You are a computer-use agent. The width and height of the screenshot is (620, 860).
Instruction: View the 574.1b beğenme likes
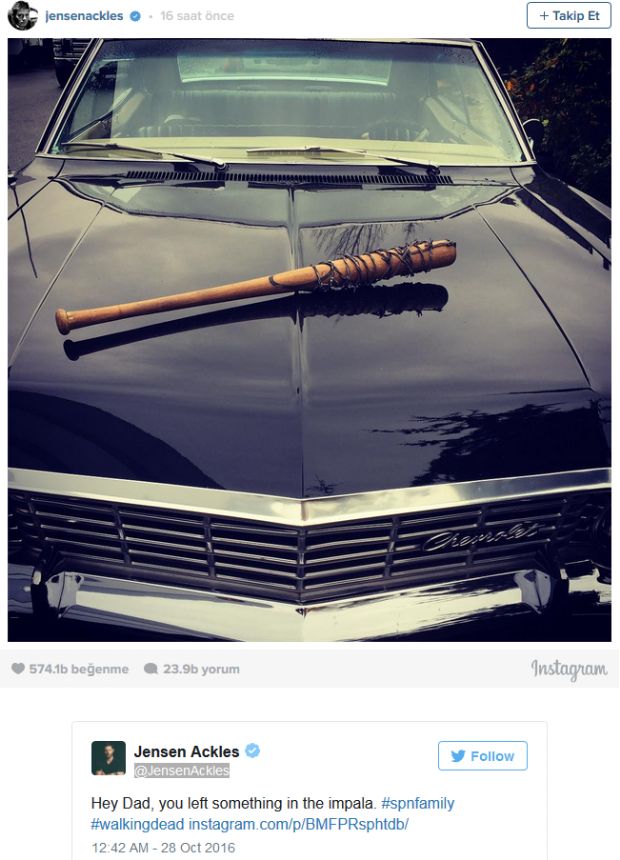(71, 669)
